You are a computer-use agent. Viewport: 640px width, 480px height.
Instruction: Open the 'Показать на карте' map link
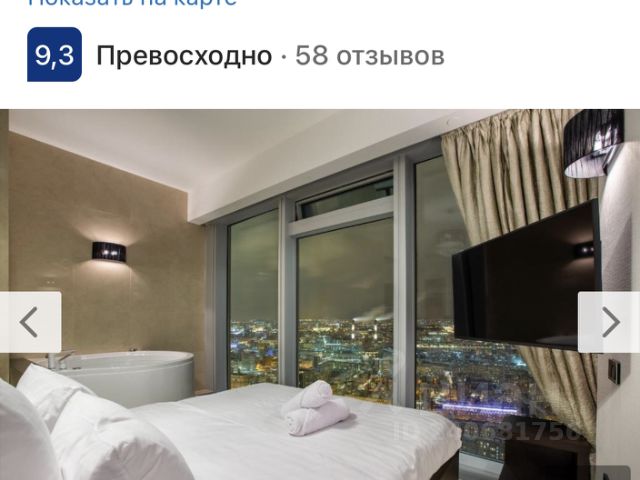[x=132, y=3]
